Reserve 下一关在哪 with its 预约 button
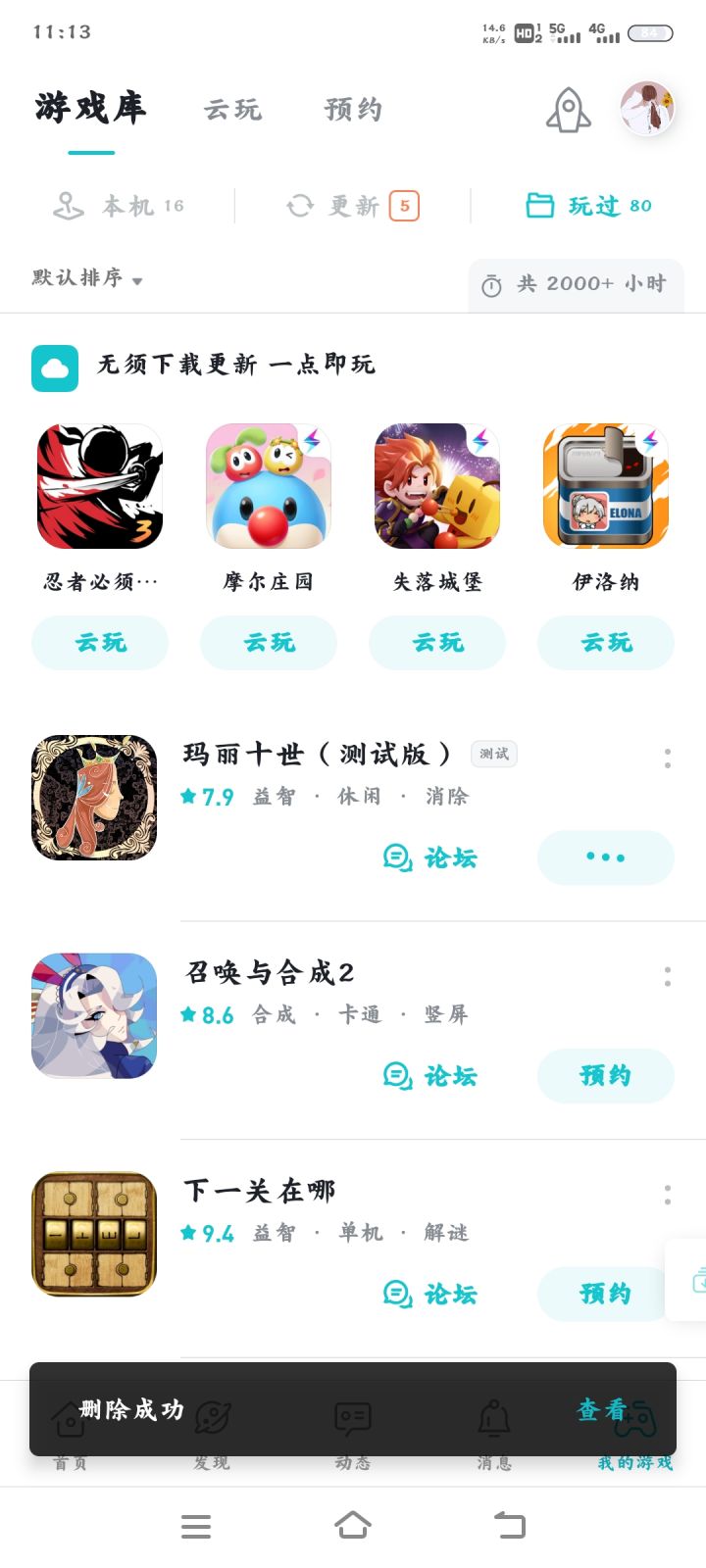Screen dimensions: 706x1568 pyautogui.click(x=604, y=1294)
